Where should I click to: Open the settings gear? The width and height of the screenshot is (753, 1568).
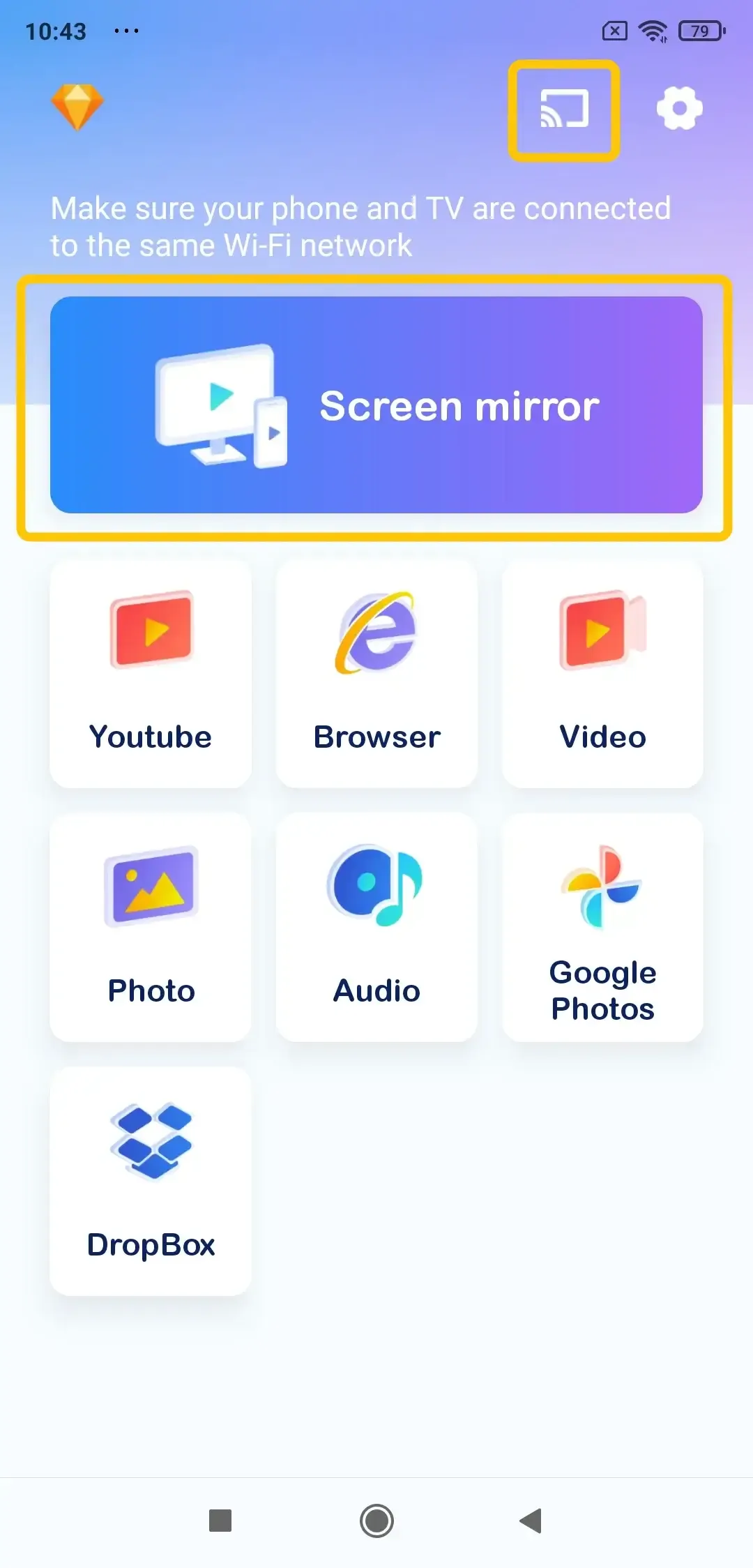click(679, 108)
